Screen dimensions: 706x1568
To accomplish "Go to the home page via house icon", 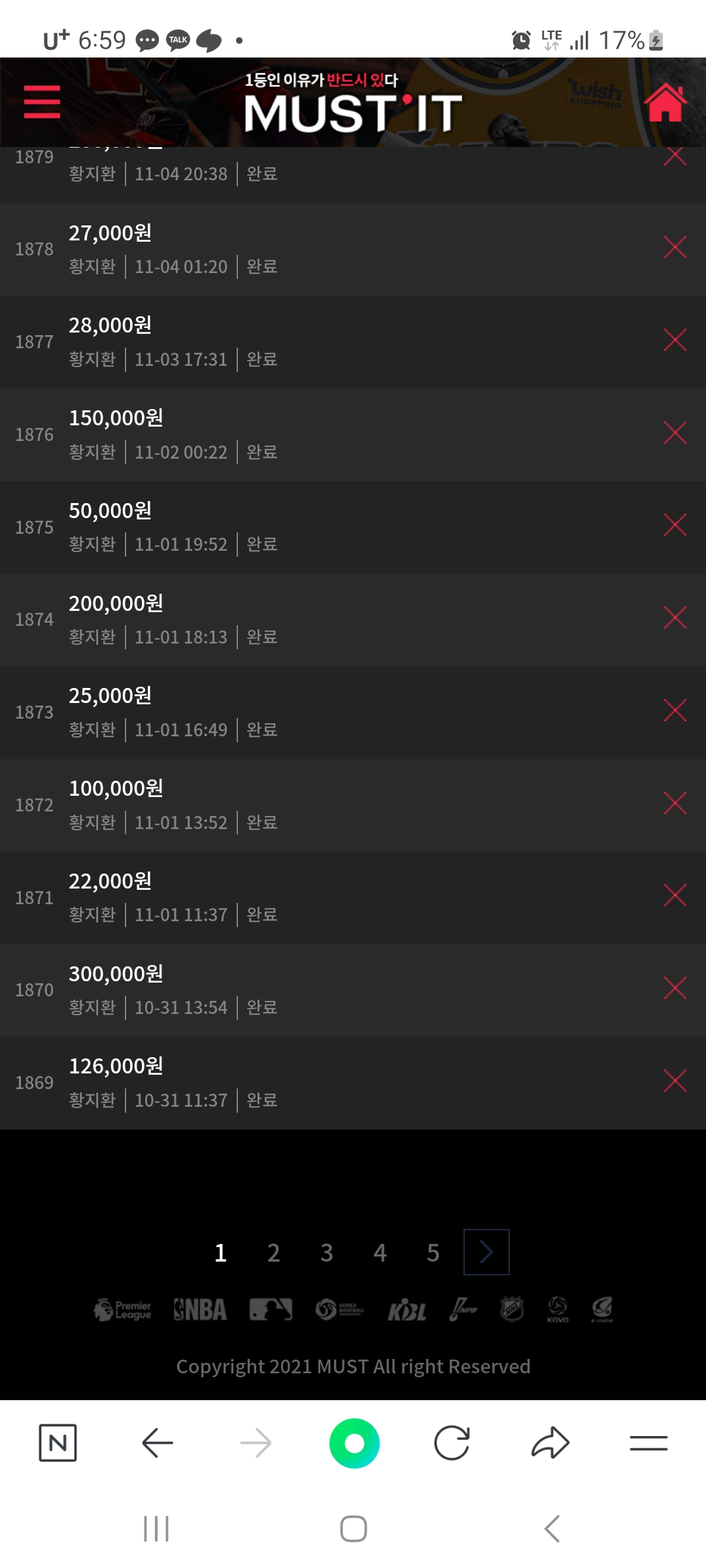I will coord(665,103).
